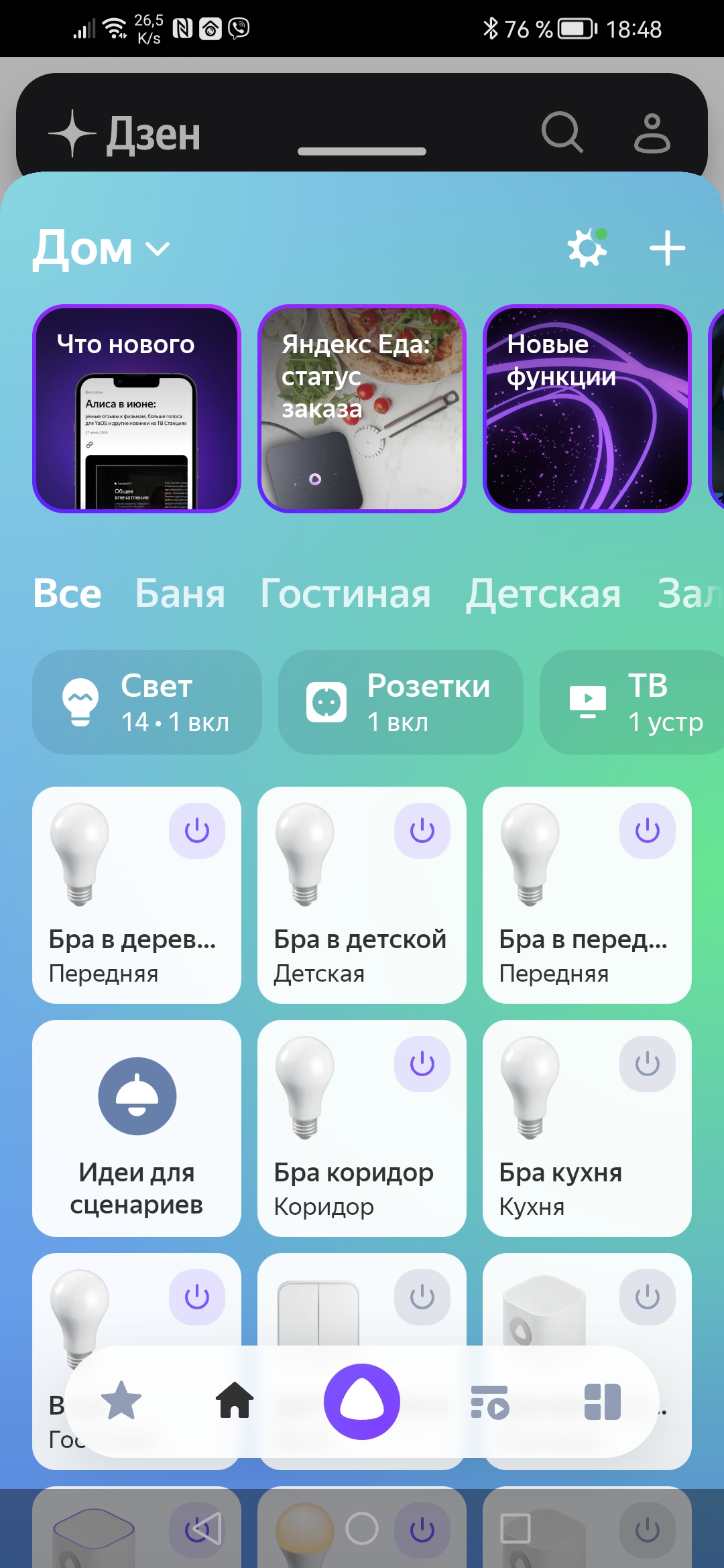Add a new device with plus icon
This screenshot has height=1568, width=724.
(667, 249)
